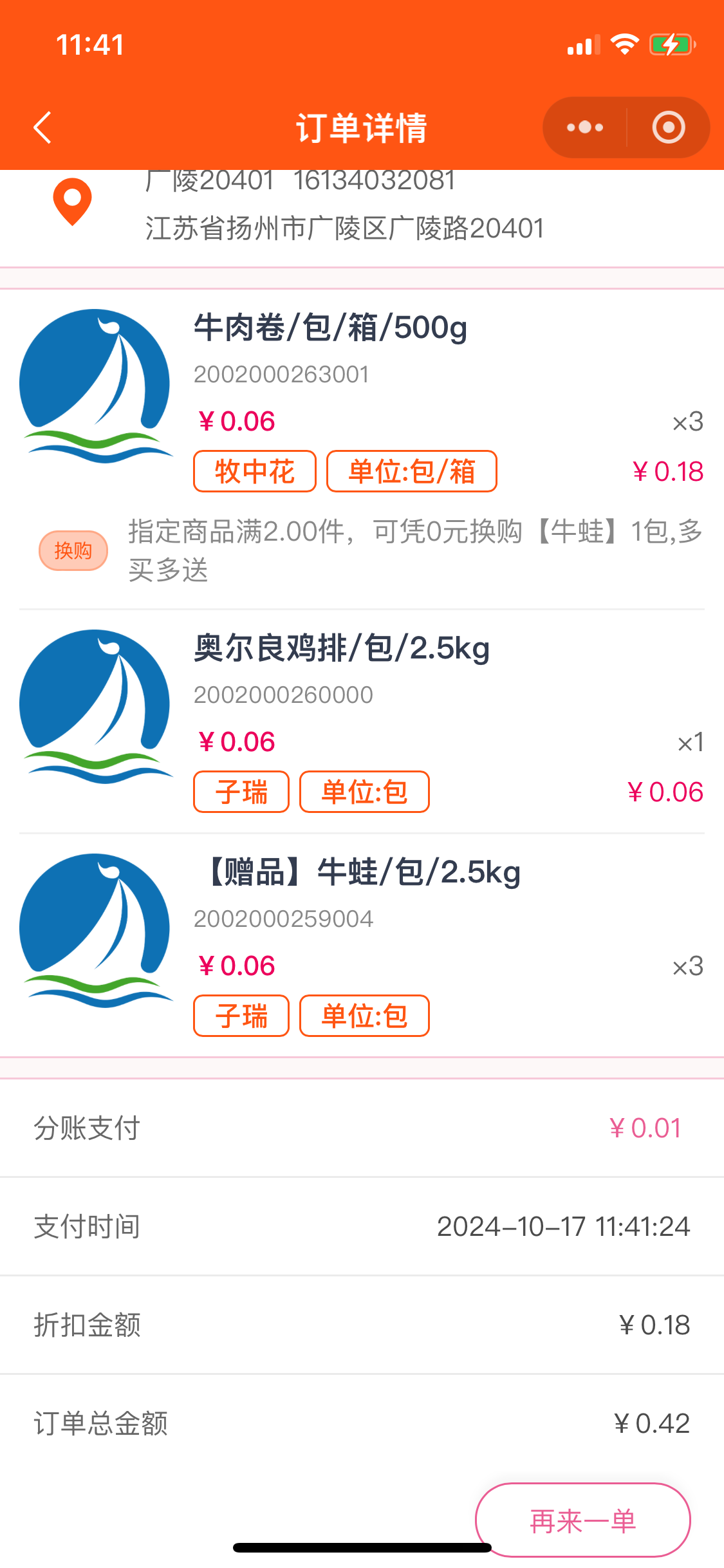Image resolution: width=724 pixels, height=1568 pixels.
Task: Open the 【赠品】牛蛙/包/2.5kg gift item
Action: click(x=360, y=873)
